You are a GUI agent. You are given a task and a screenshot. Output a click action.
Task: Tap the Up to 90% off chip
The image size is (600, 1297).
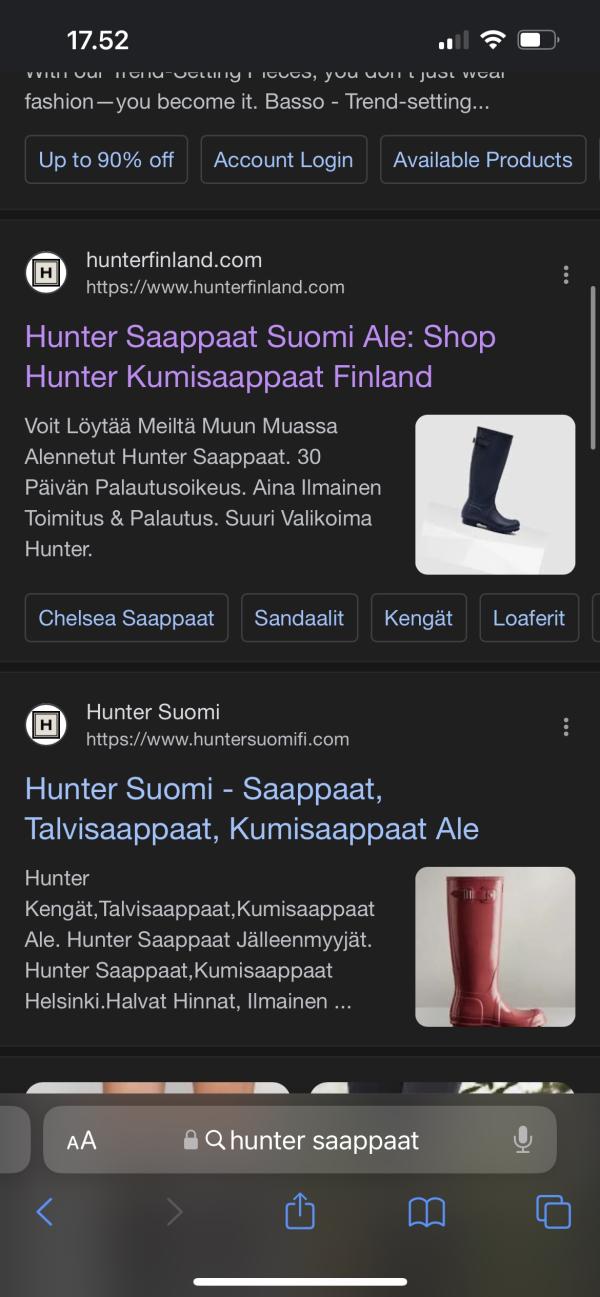pyautogui.click(x=106, y=160)
